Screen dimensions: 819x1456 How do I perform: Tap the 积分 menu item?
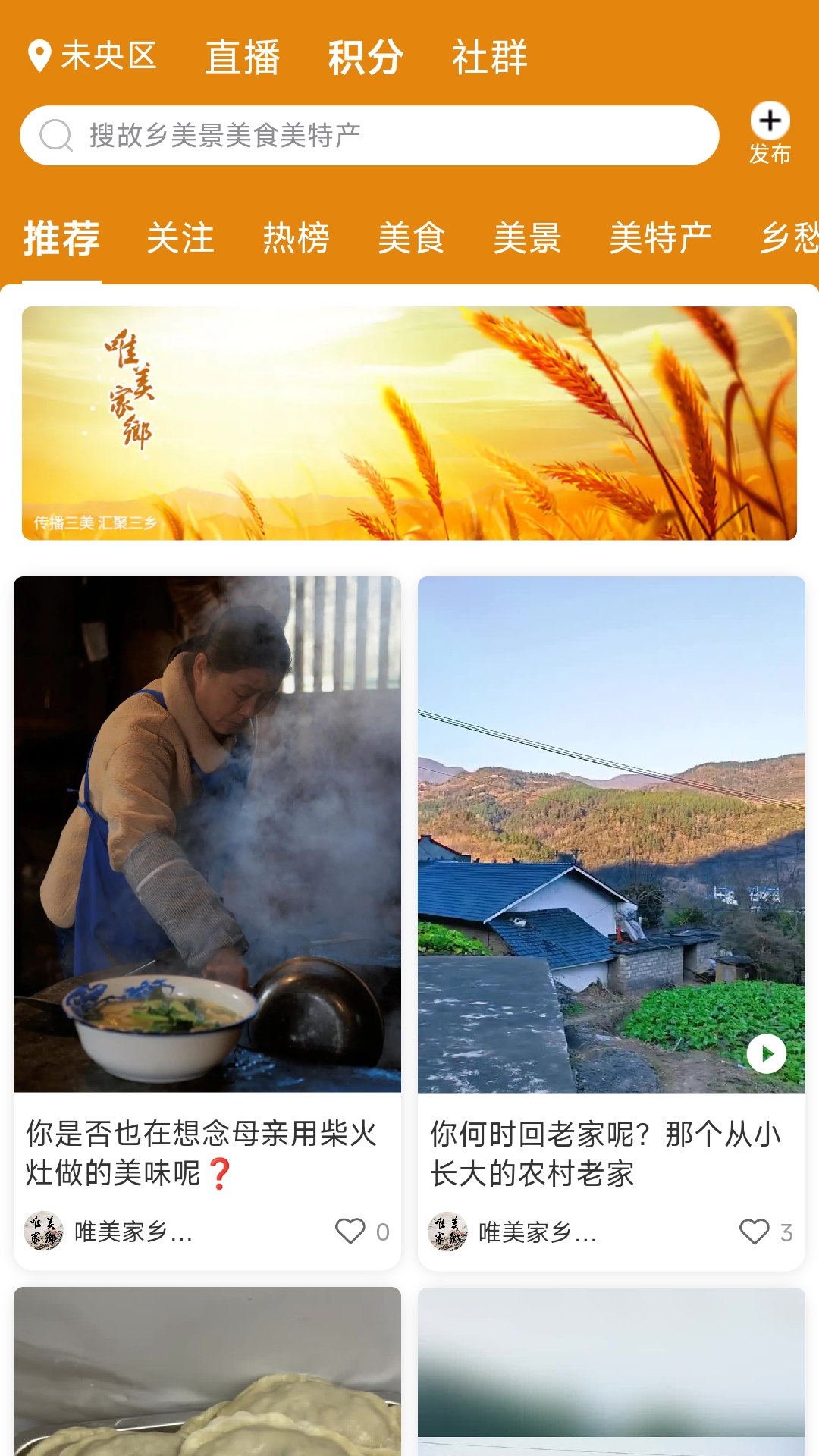pyautogui.click(x=364, y=57)
